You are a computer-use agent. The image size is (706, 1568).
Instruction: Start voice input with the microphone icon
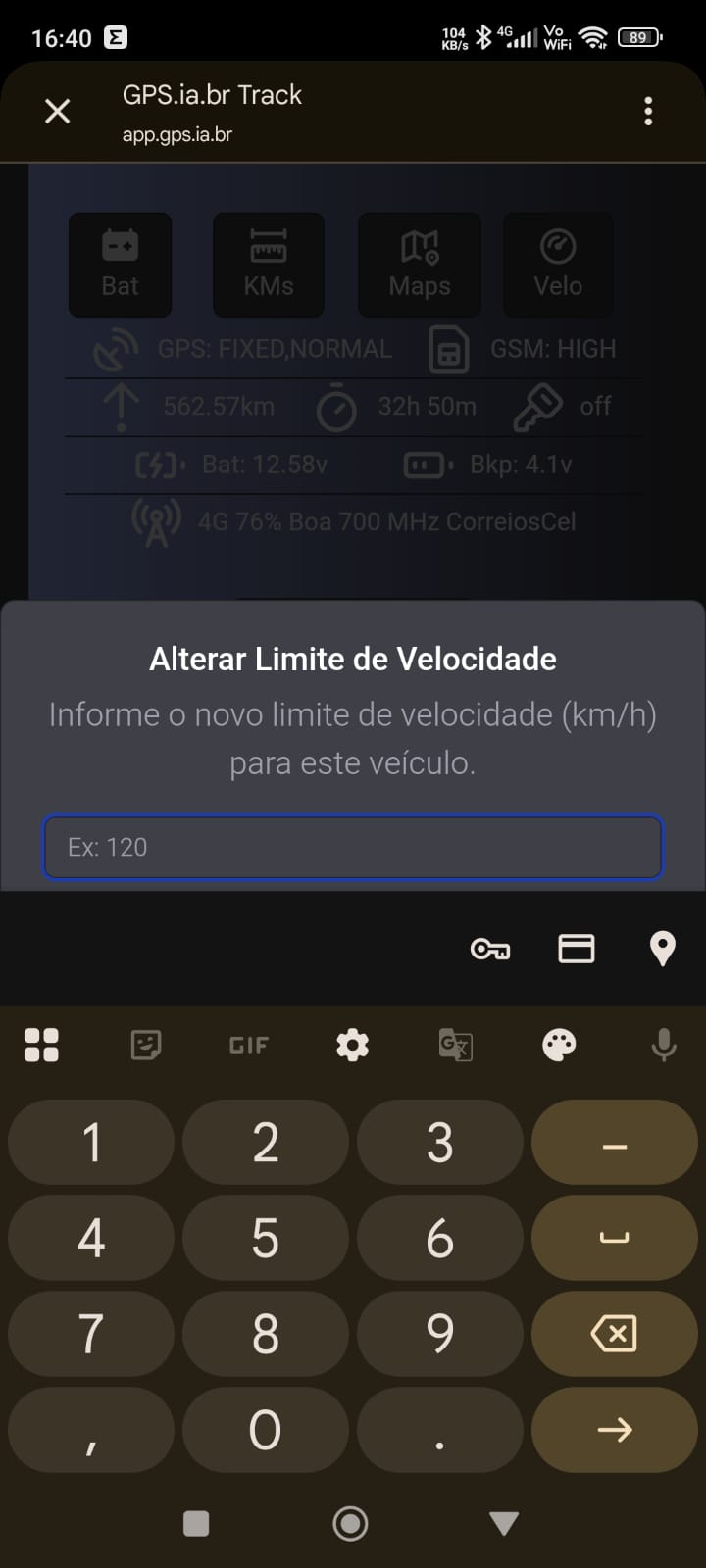click(664, 1045)
